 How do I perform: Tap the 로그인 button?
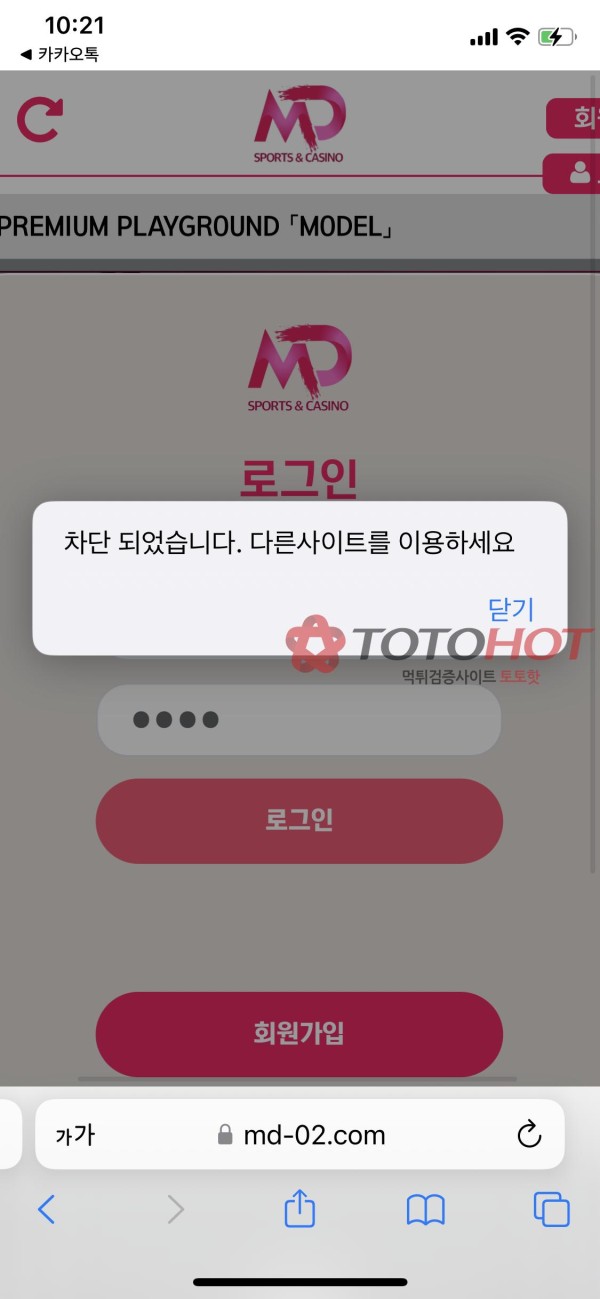[298, 821]
